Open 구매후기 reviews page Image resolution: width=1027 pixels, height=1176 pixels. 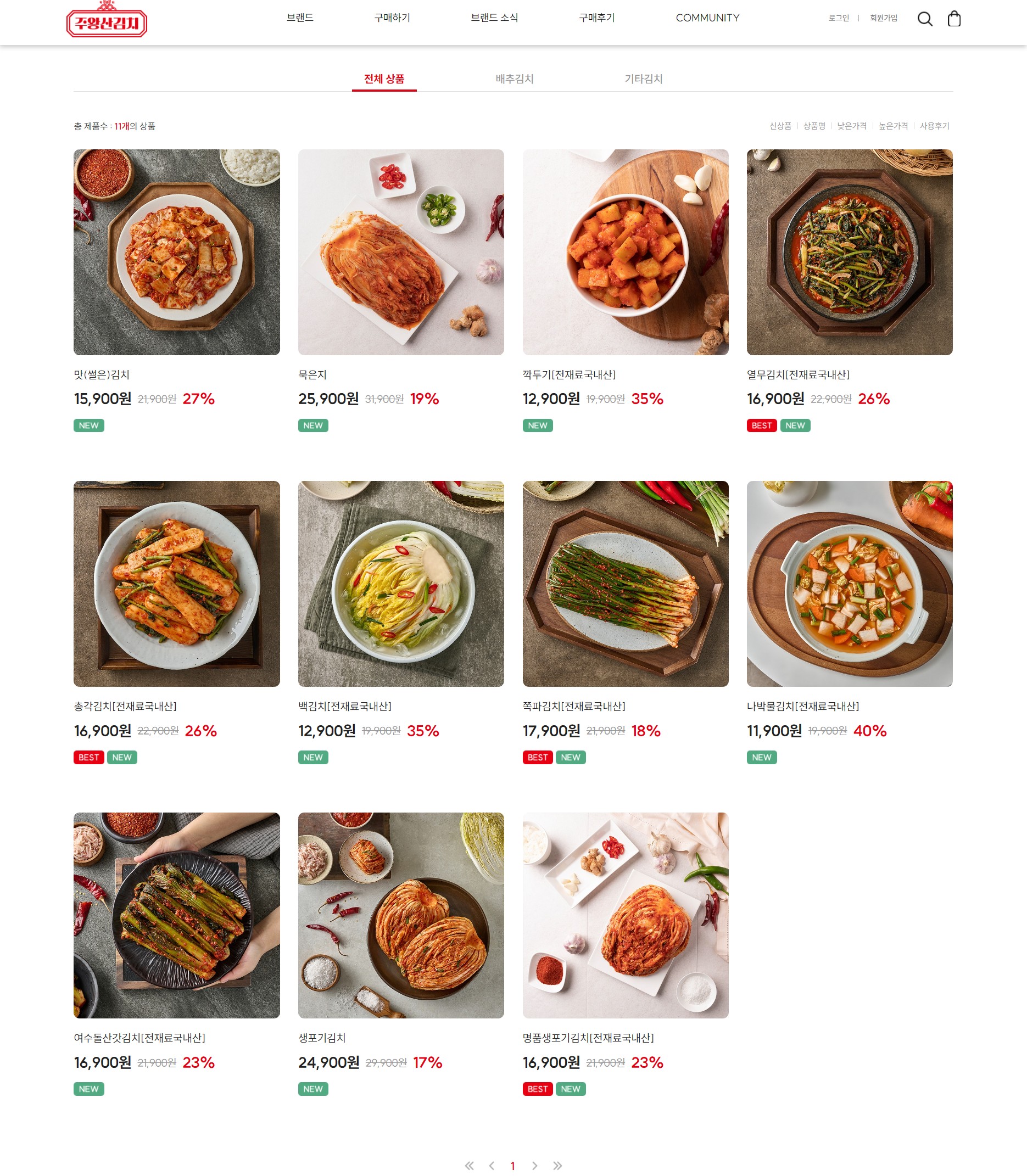pyautogui.click(x=596, y=18)
